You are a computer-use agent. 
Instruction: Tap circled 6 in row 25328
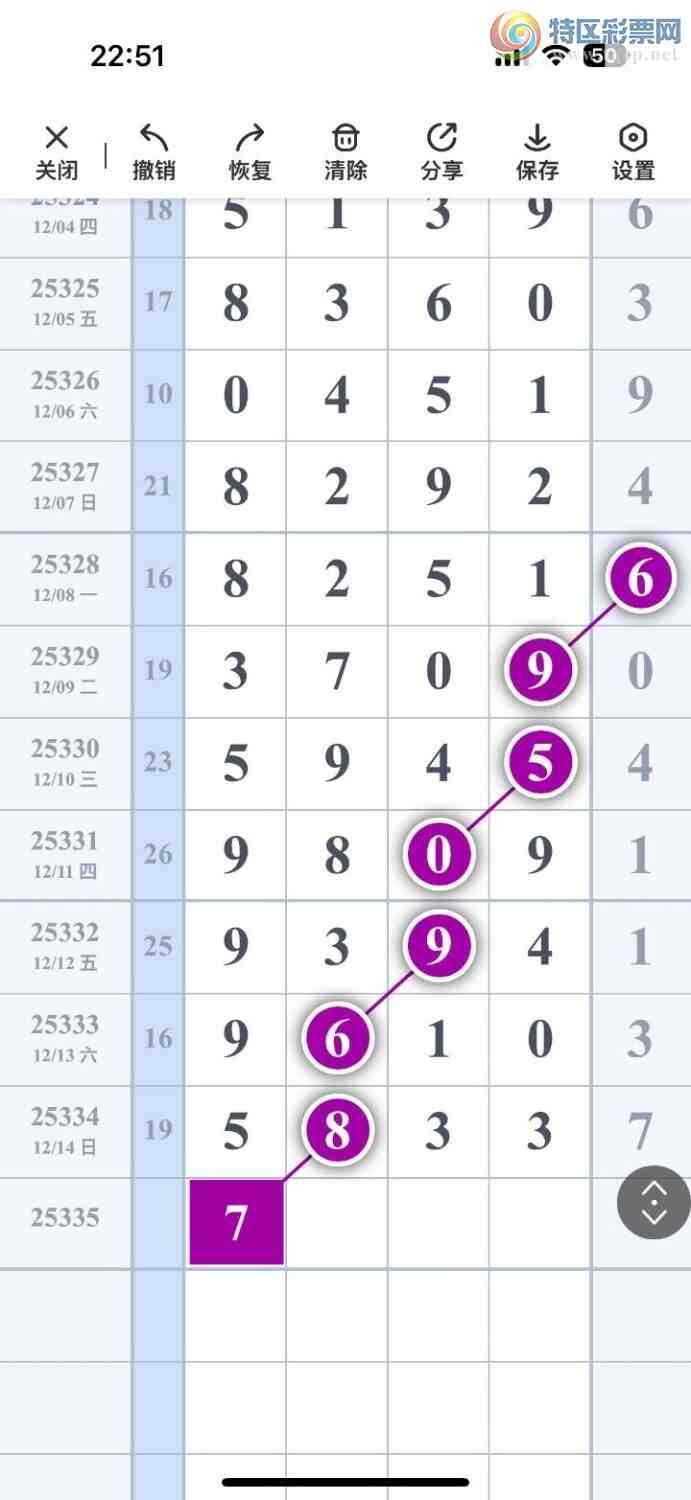(640, 579)
